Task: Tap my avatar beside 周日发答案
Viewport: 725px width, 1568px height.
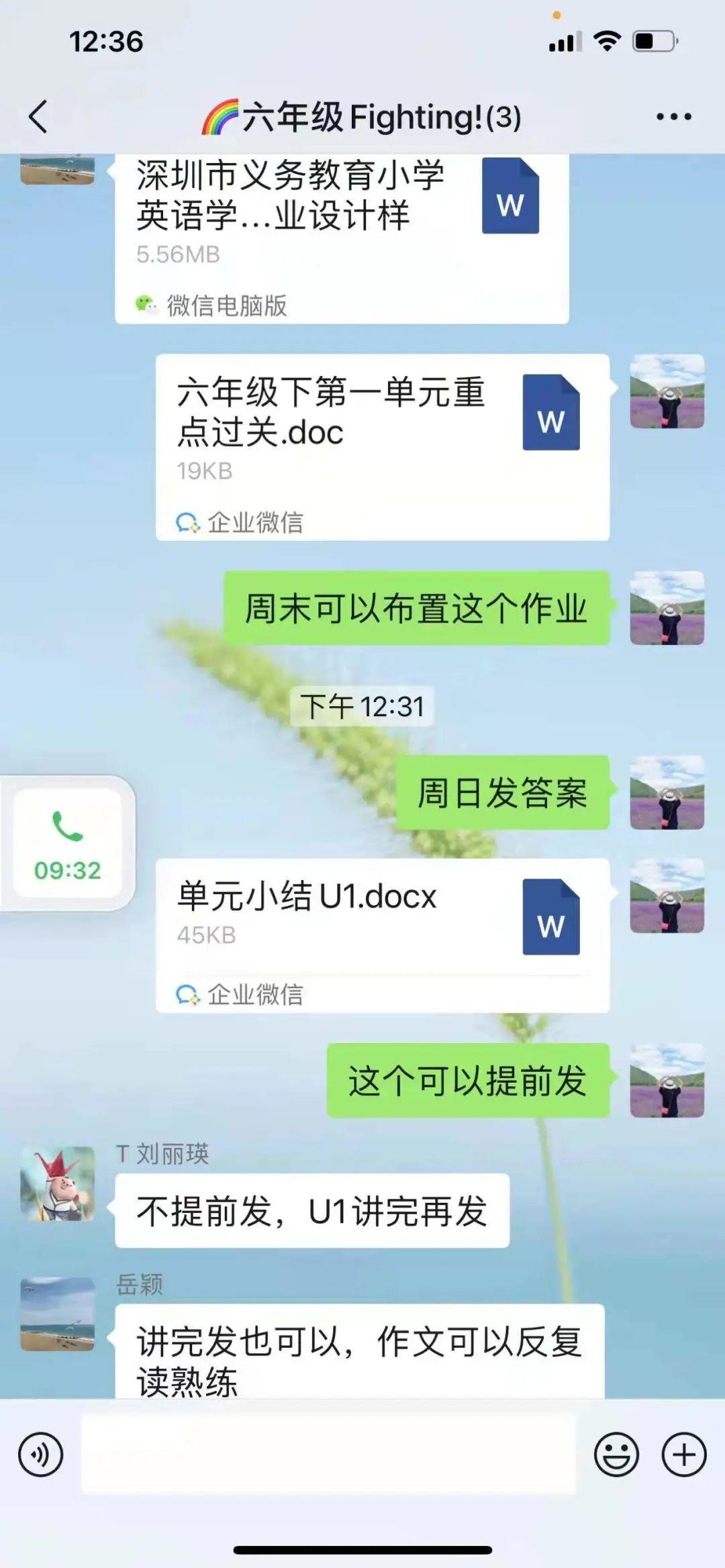Action: point(667,793)
